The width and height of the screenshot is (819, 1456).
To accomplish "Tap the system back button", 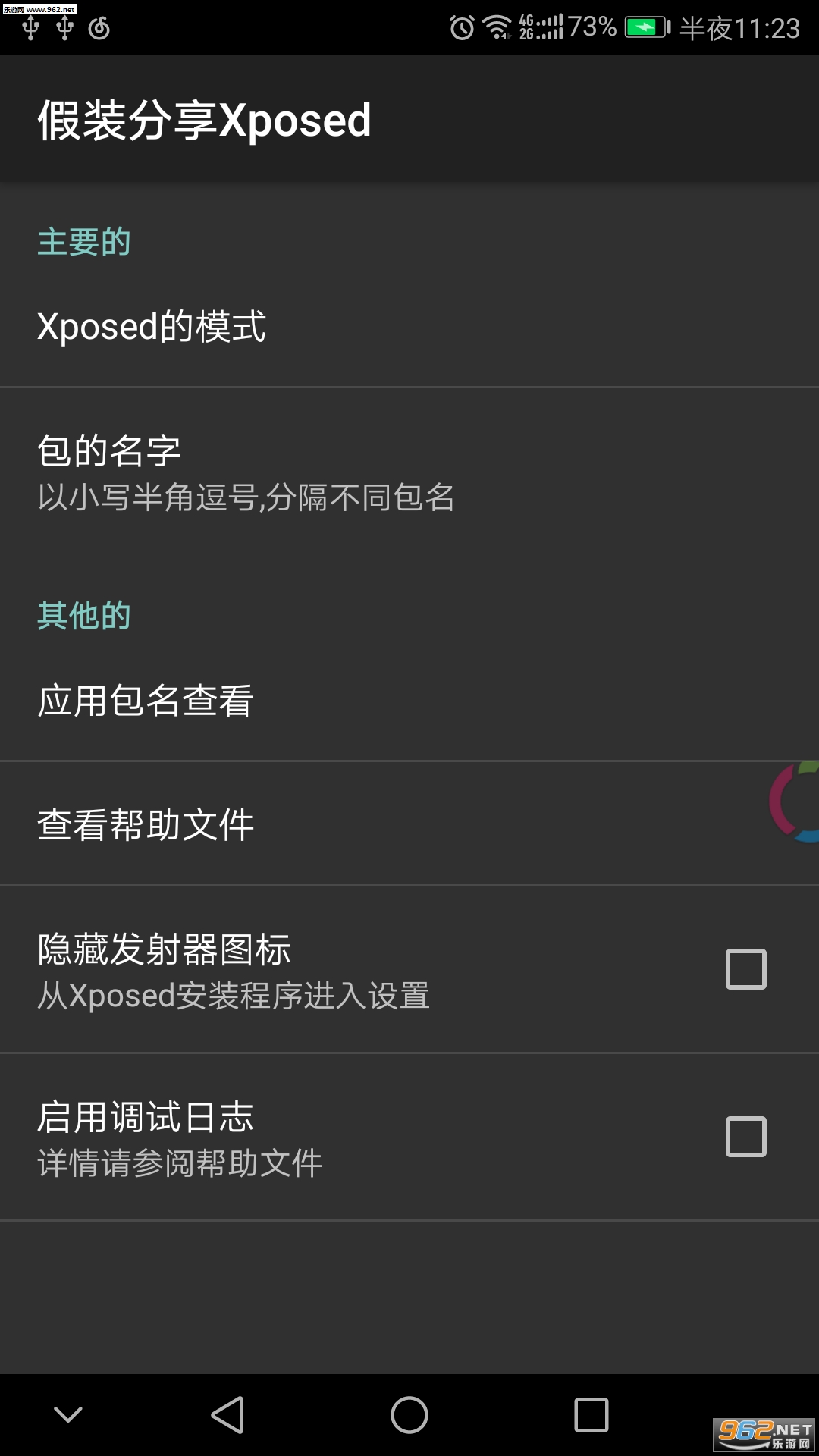I will point(227,1415).
